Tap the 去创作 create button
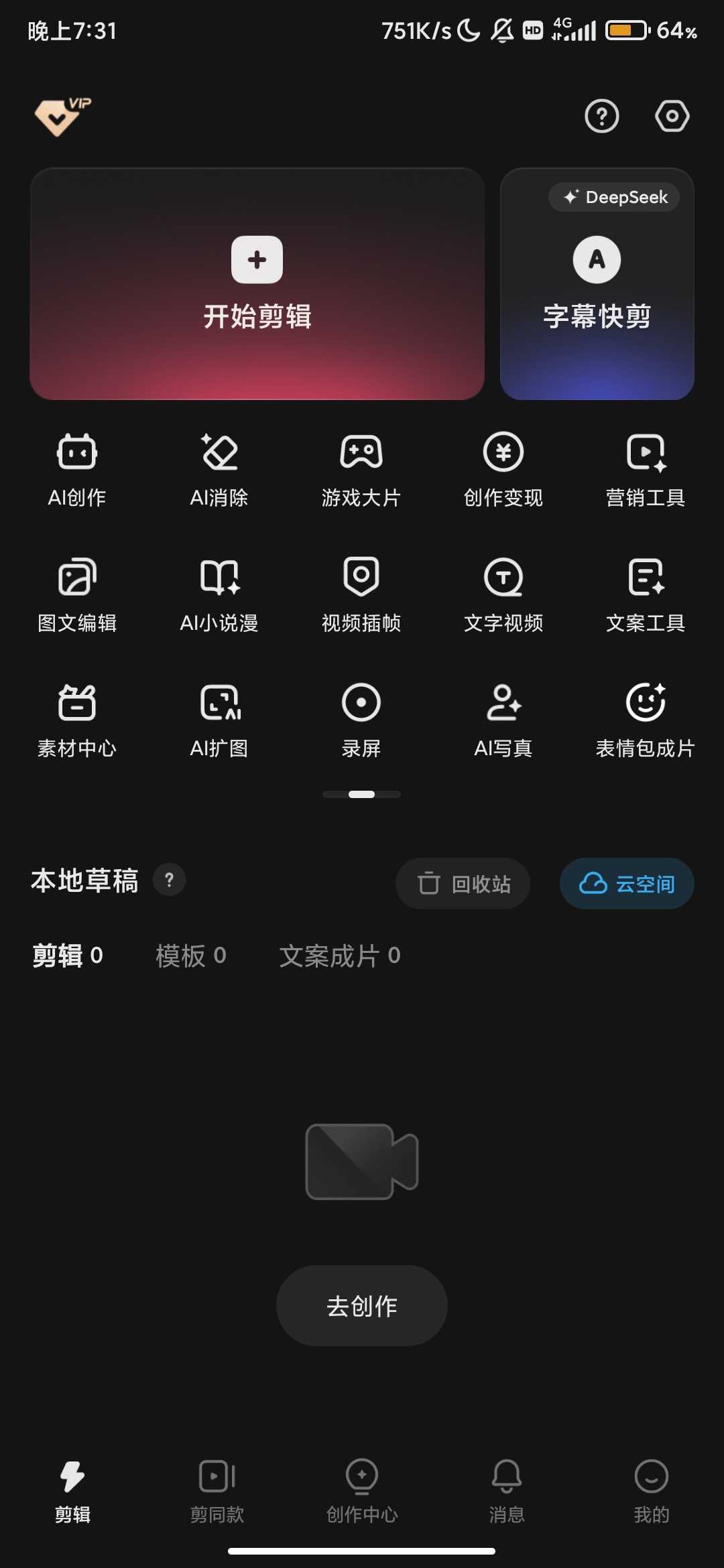Image resolution: width=724 pixels, height=1568 pixels. 361,1305
